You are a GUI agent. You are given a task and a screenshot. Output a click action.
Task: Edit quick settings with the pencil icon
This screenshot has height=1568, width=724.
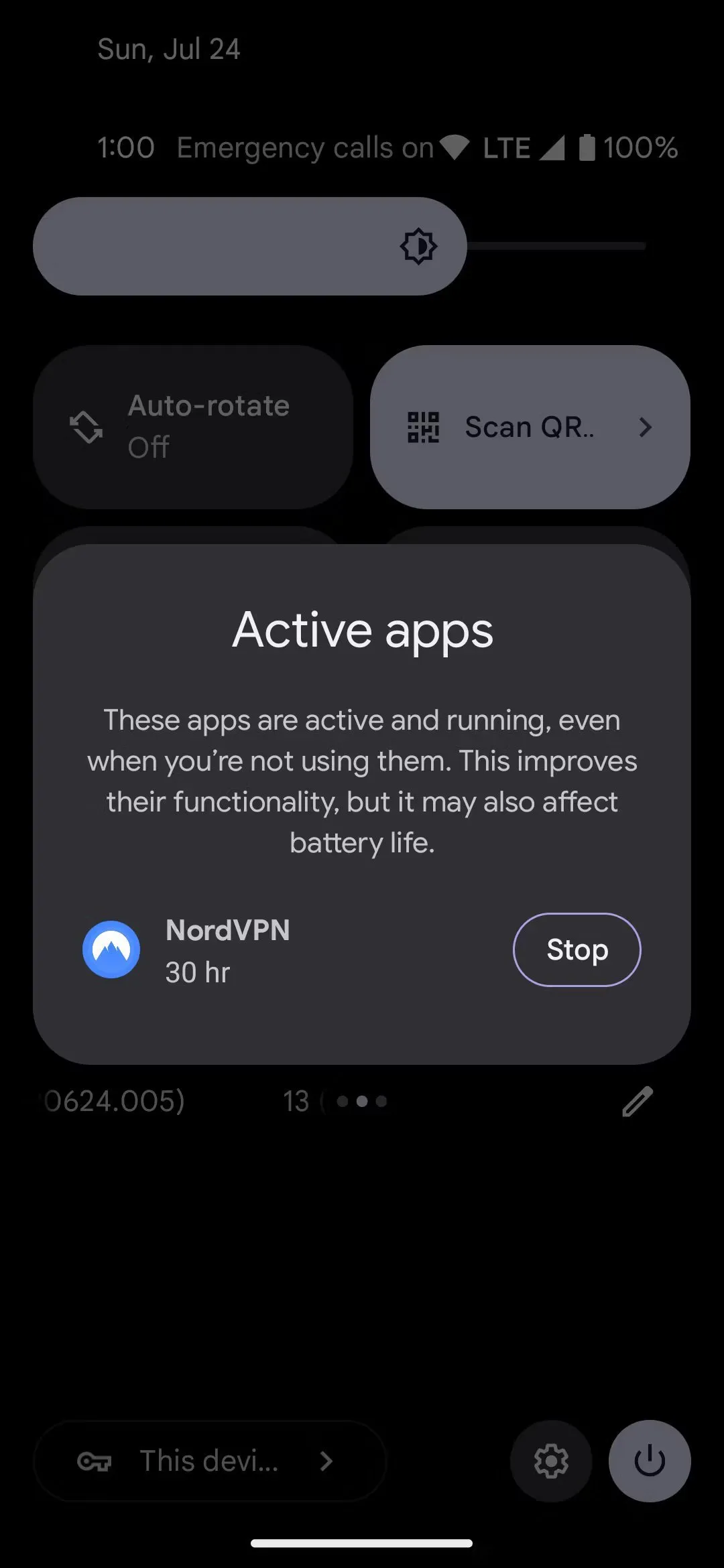[637, 1101]
